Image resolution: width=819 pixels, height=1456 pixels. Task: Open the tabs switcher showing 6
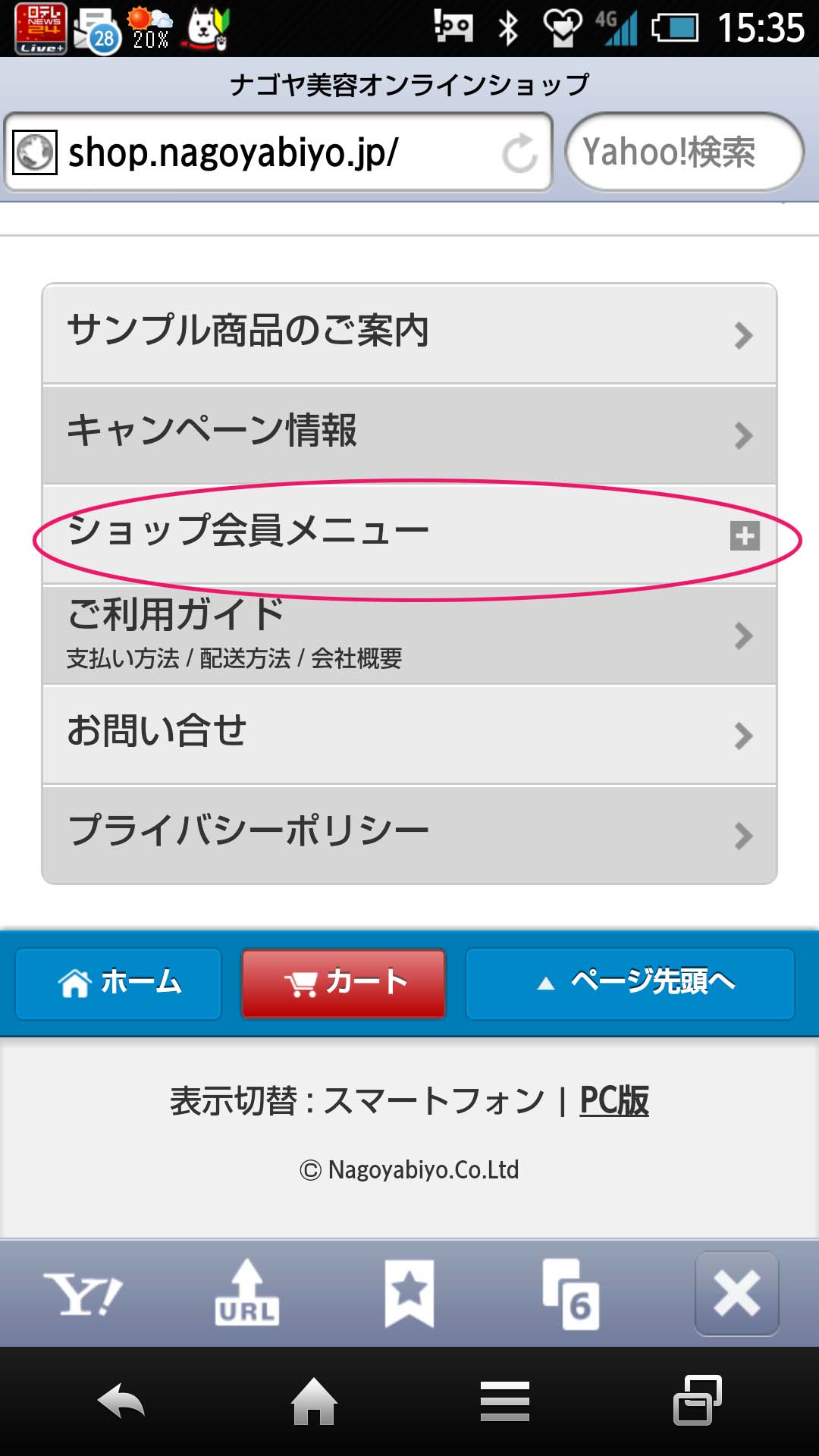click(572, 1294)
